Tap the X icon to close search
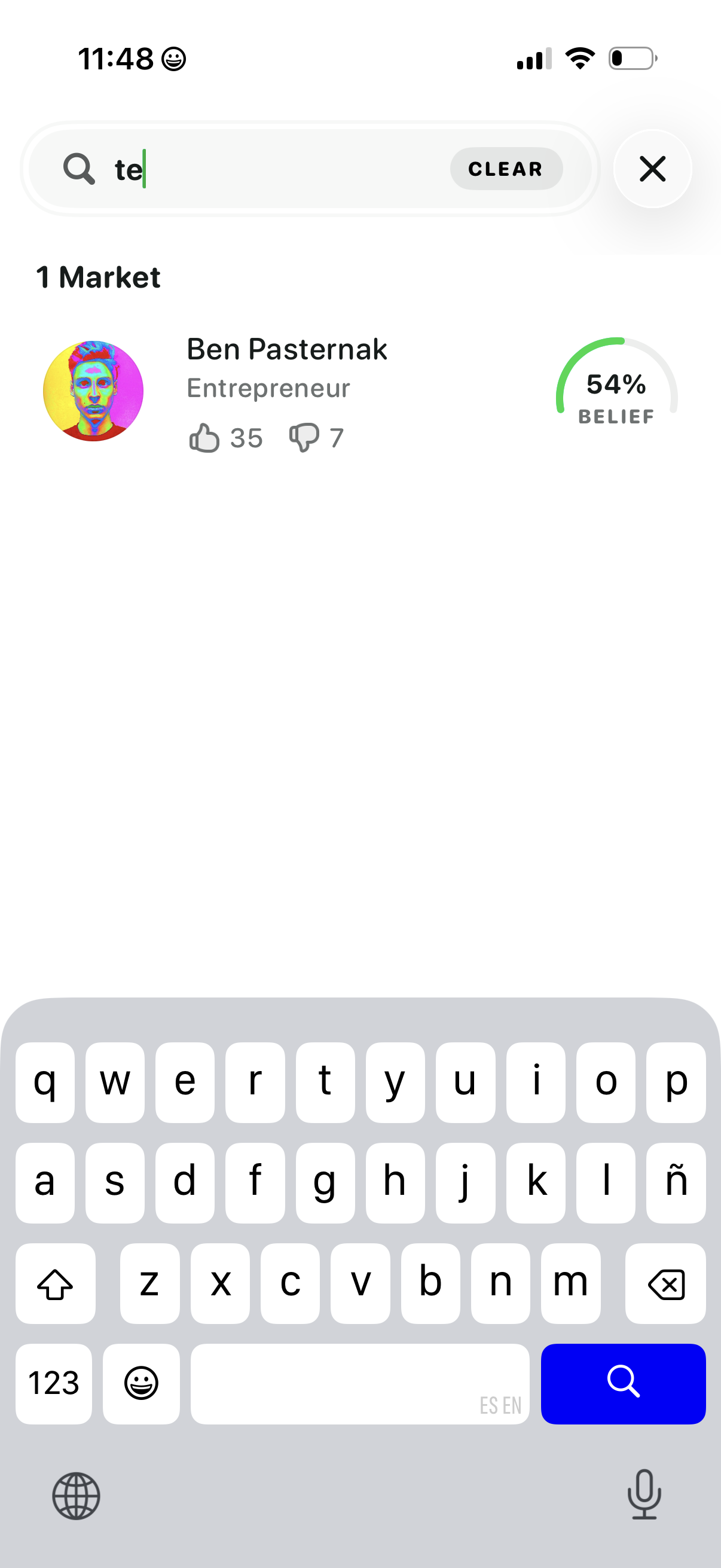The width and height of the screenshot is (721, 1568). (652, 169)
